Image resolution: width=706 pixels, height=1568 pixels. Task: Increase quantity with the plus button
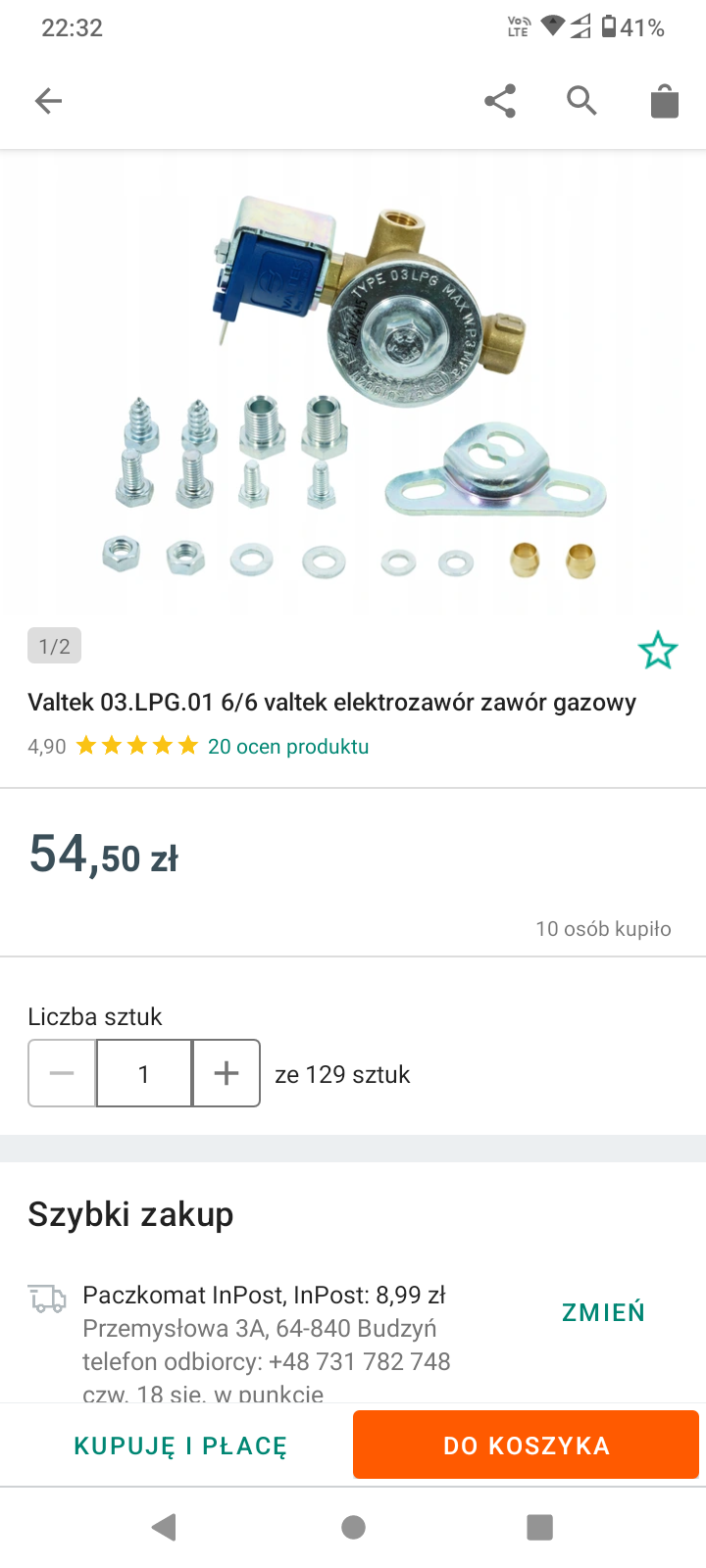pos(227,1073)
